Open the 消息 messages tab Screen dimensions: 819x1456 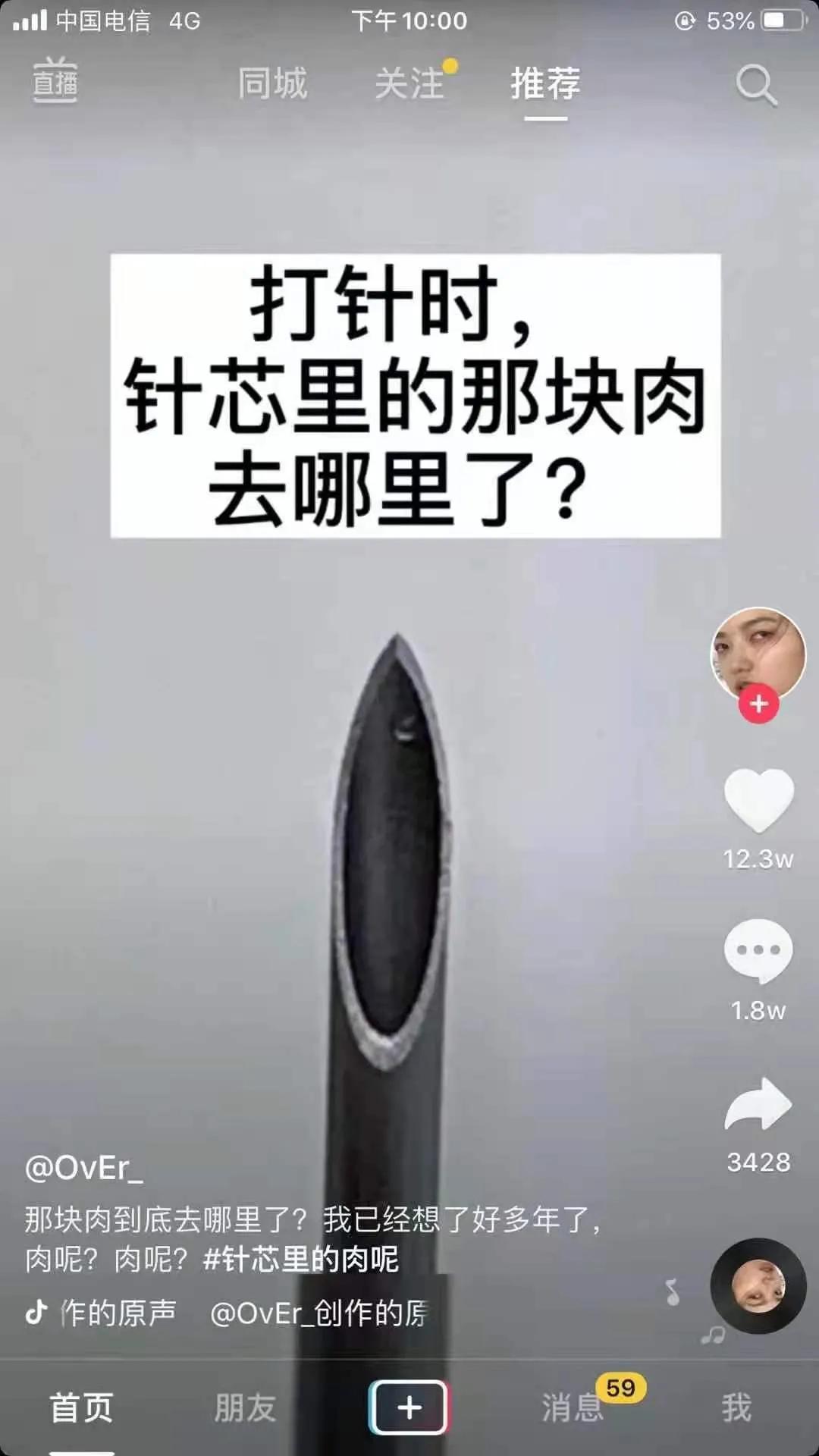pos(573,1408)
